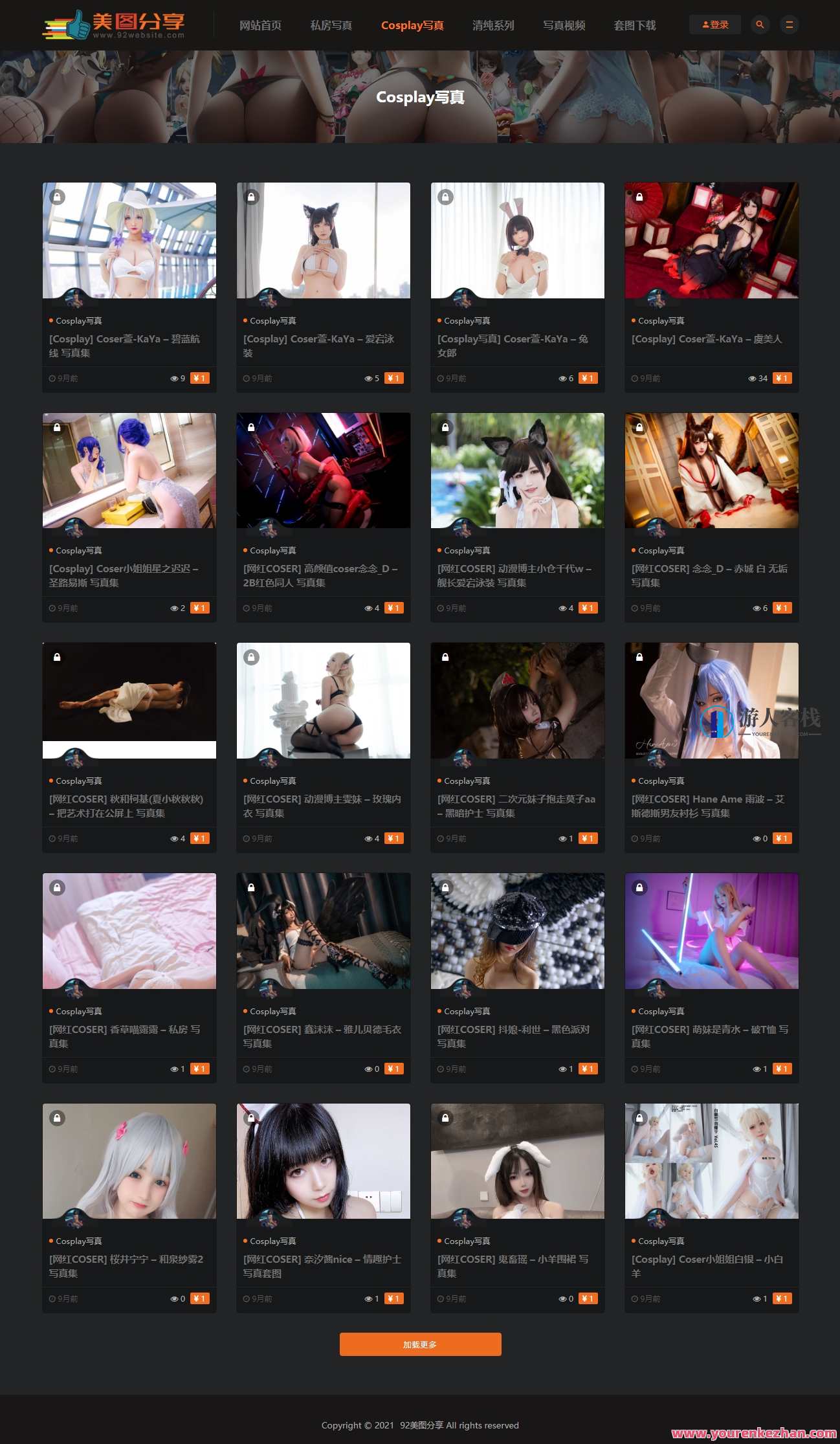Tap the 登录 login button
Screen dimensions: 840x1444
point(715,25)
